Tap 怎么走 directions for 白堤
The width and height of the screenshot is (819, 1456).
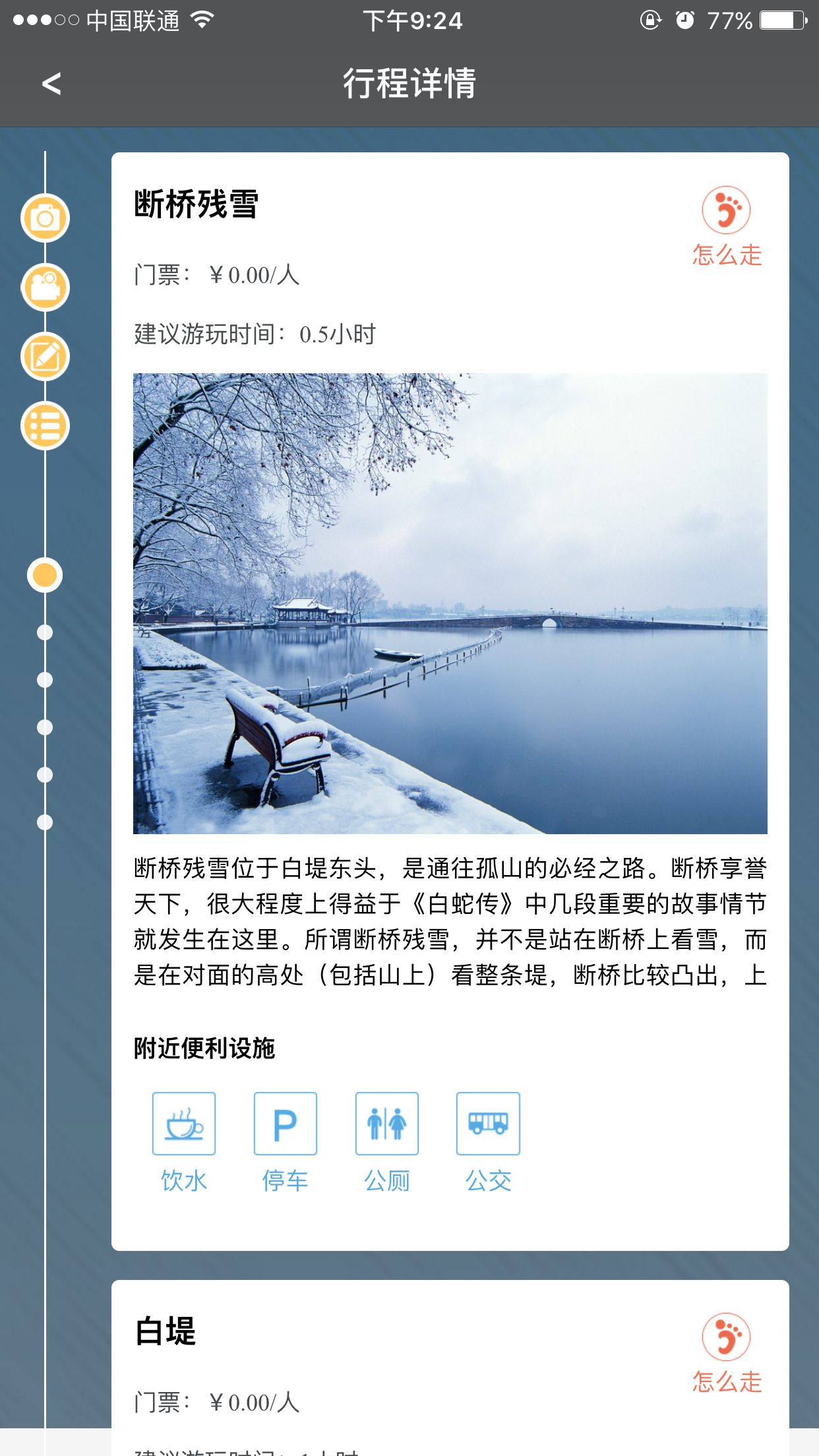[x=726, y=1353]
